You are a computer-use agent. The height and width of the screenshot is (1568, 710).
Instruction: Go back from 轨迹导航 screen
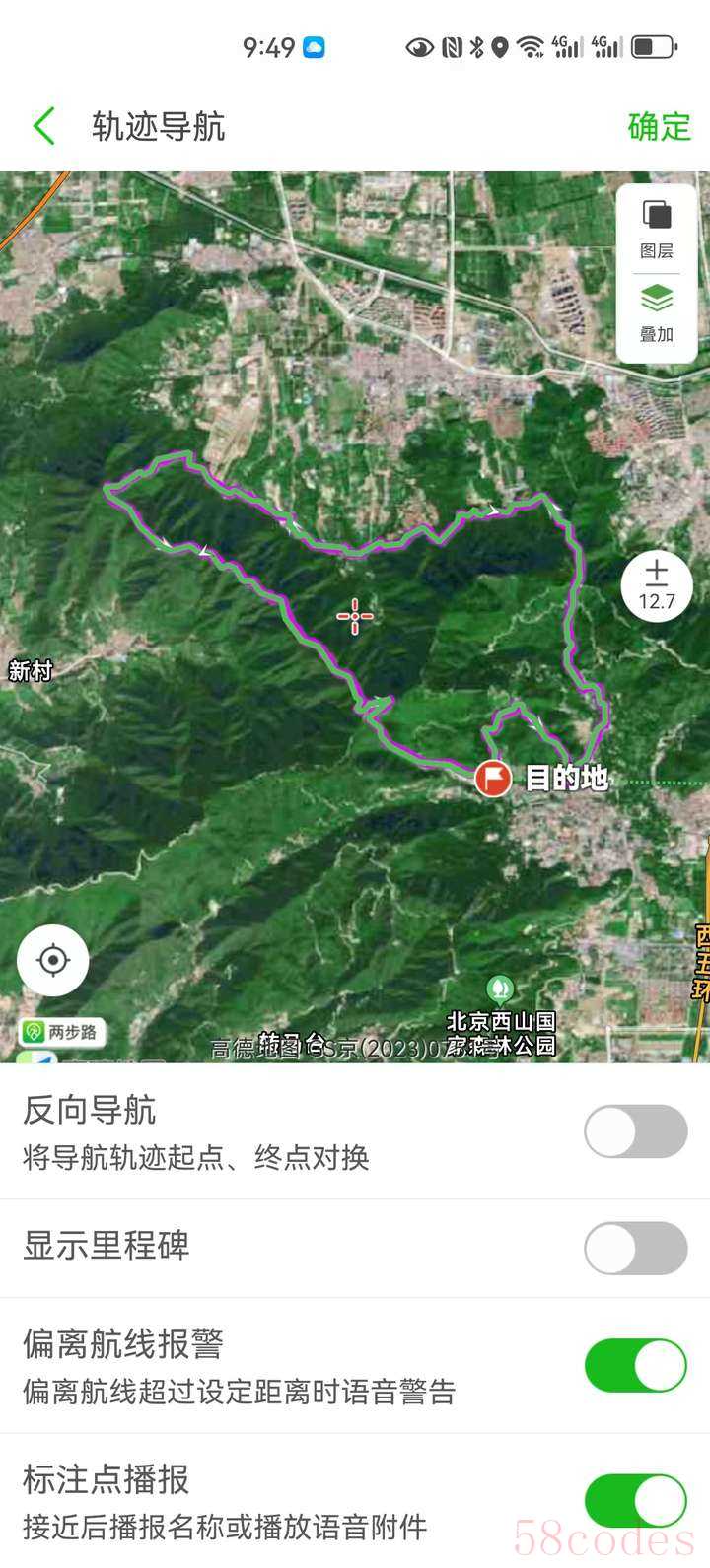pyautogui.click(x=44, y=127)
